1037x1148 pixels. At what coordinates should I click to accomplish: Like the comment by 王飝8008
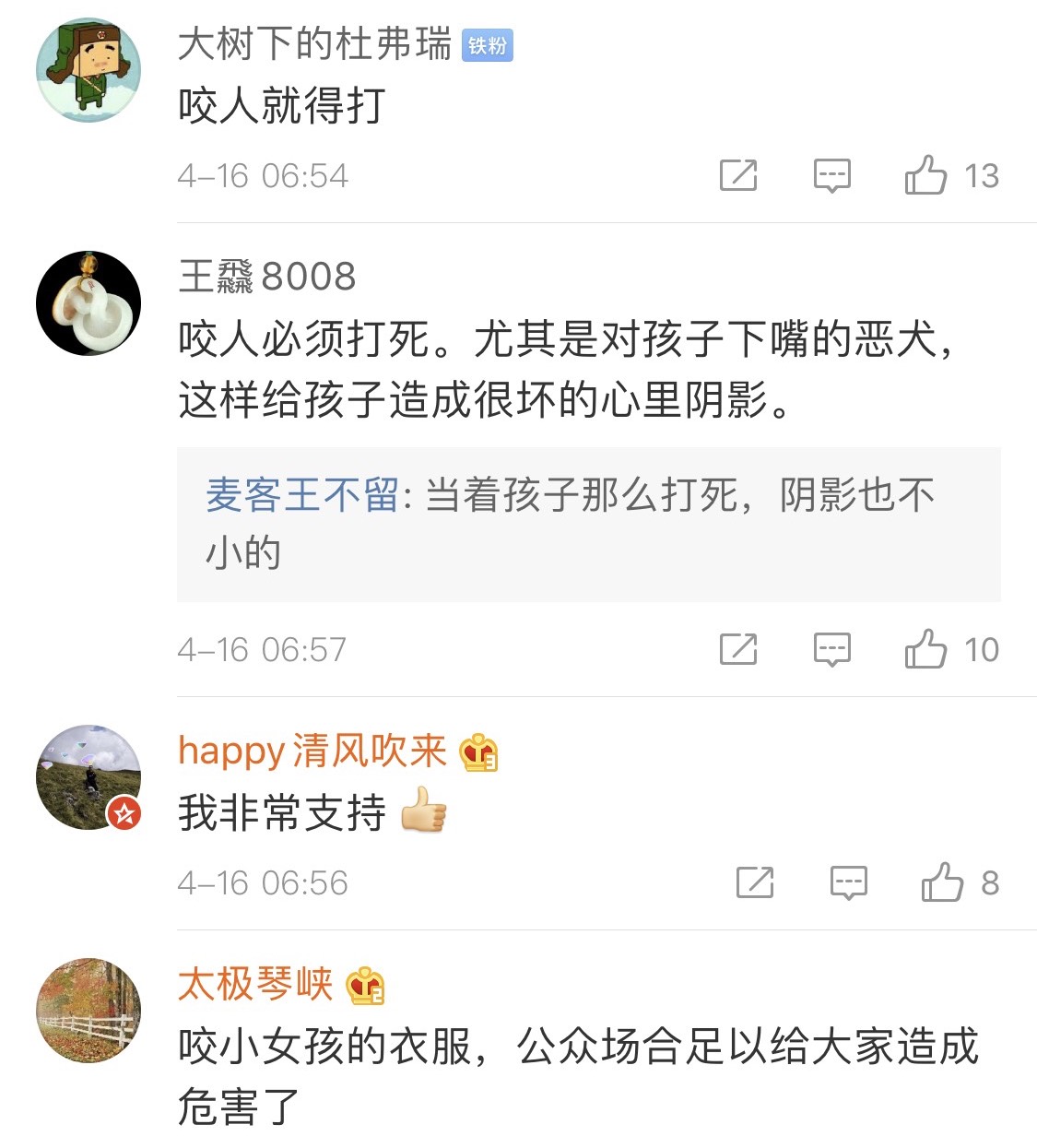pyautogui.click(x=926, y=649)
